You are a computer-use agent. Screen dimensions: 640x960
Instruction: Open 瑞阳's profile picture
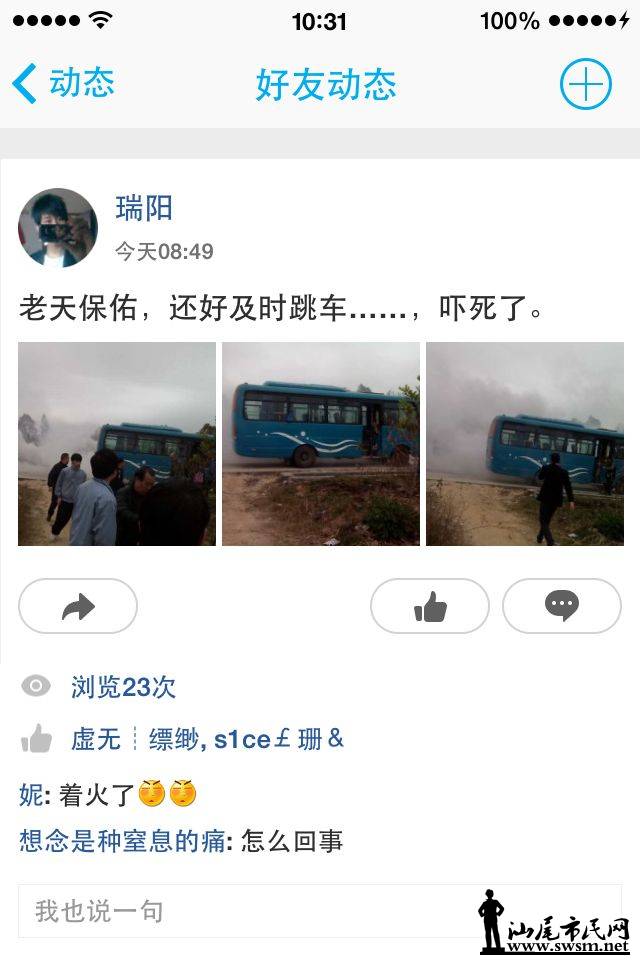(58, 228)
